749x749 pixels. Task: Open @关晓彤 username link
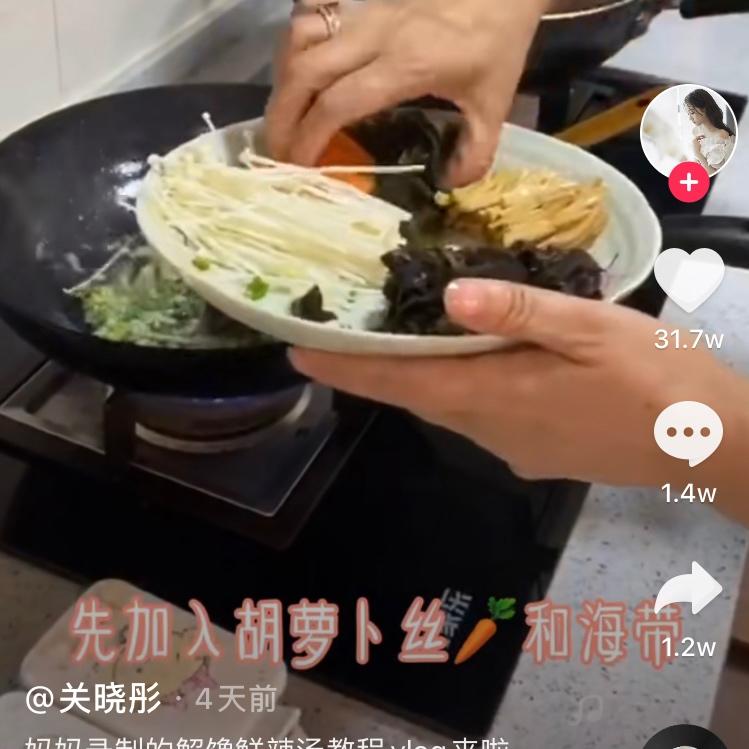(93, 698)
